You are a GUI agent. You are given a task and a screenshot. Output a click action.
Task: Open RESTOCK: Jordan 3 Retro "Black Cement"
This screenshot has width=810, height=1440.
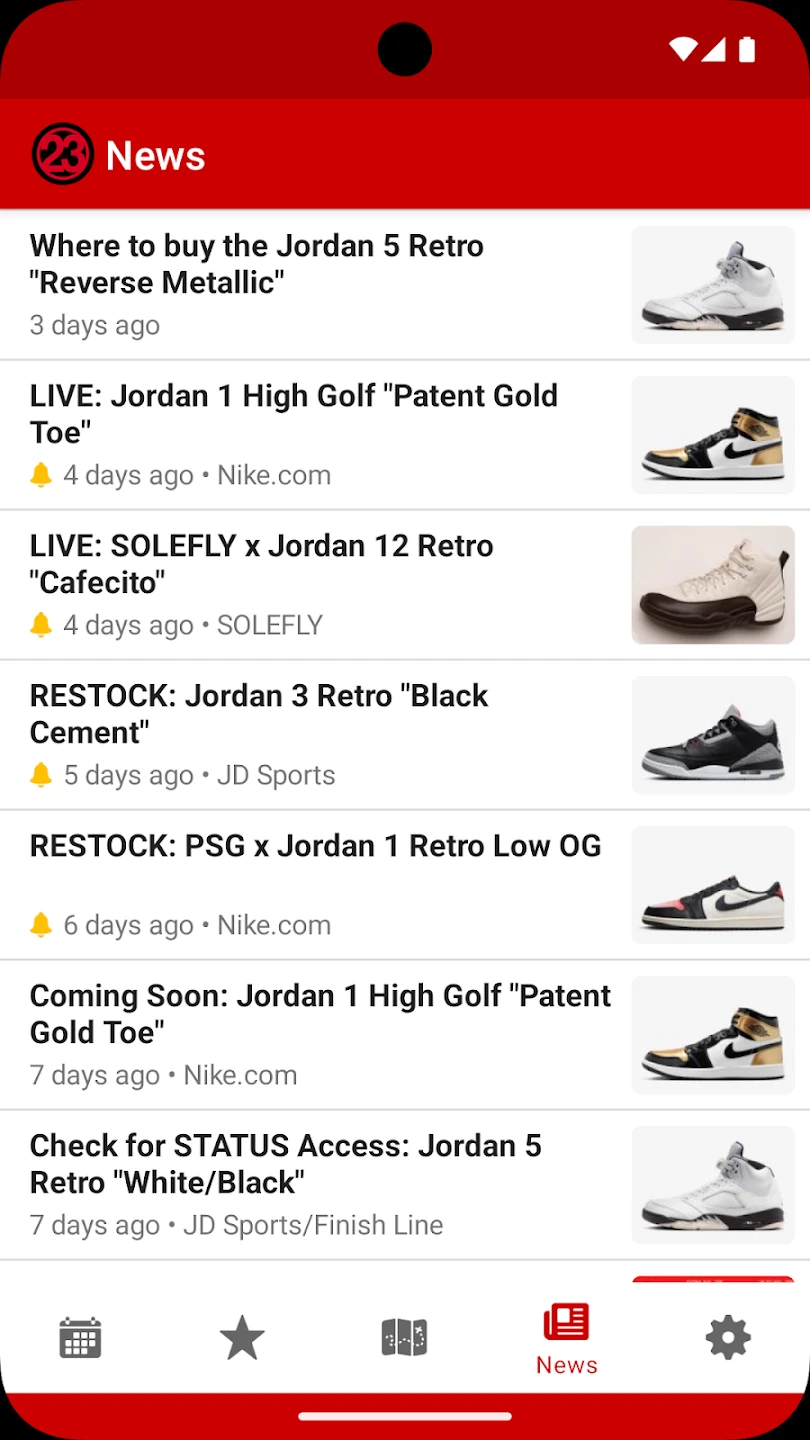click(x=320, y=734)
